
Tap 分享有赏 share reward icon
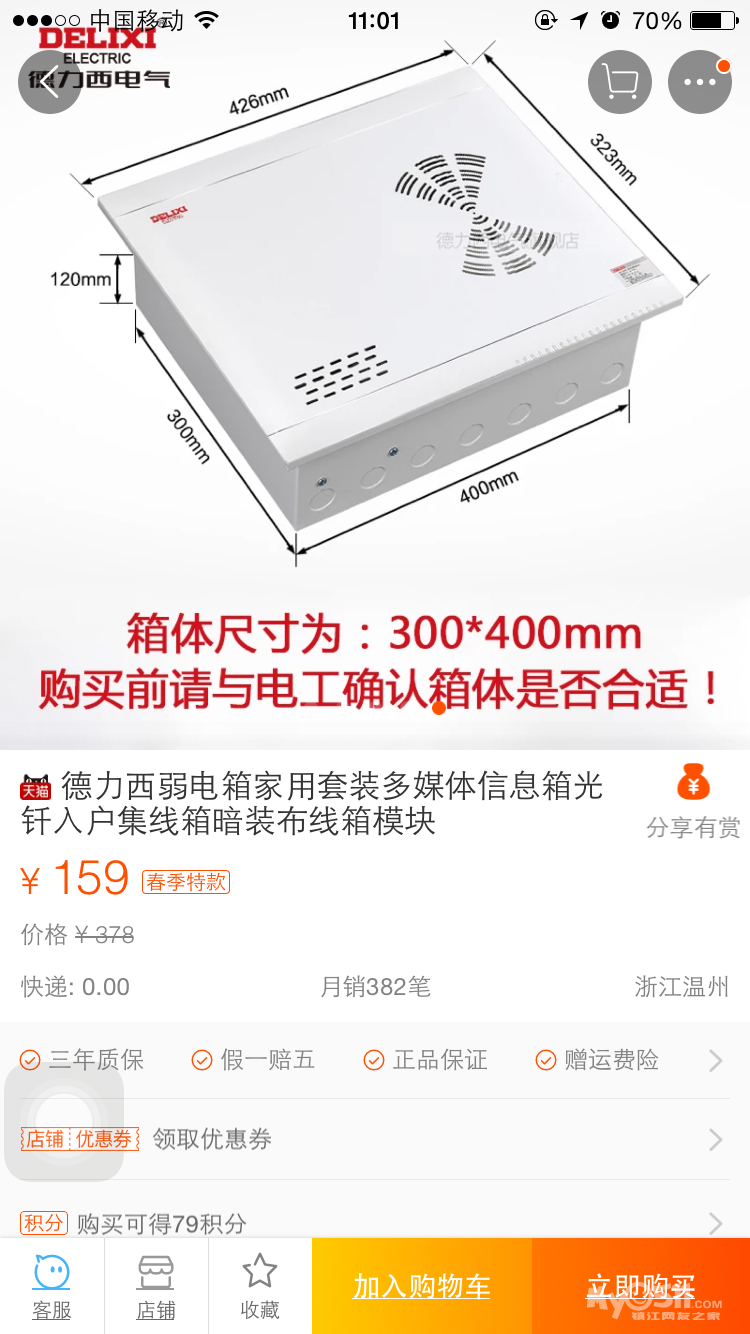coord(693,800)
